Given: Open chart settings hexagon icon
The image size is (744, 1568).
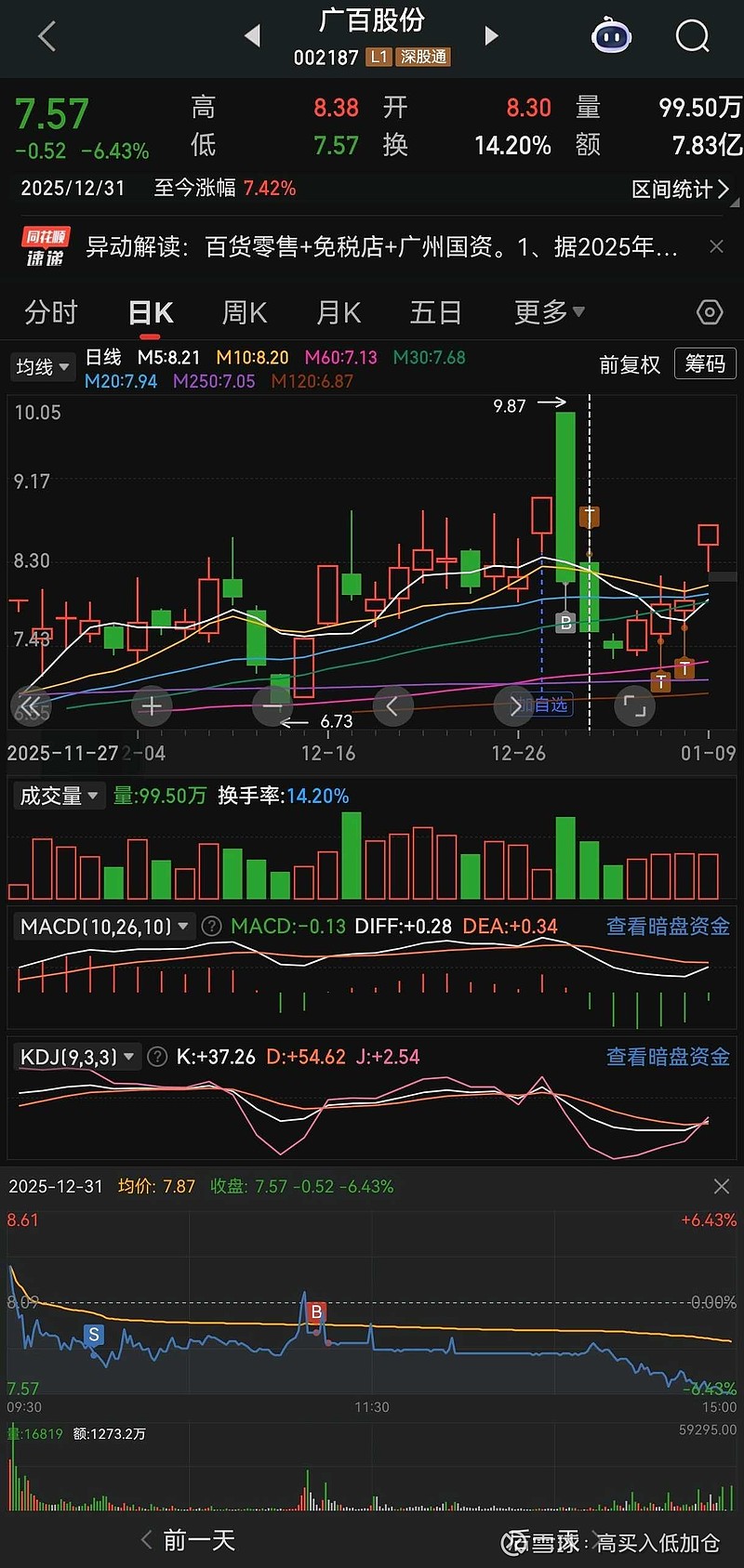Looking at the screenshot, I should (710, 313).
